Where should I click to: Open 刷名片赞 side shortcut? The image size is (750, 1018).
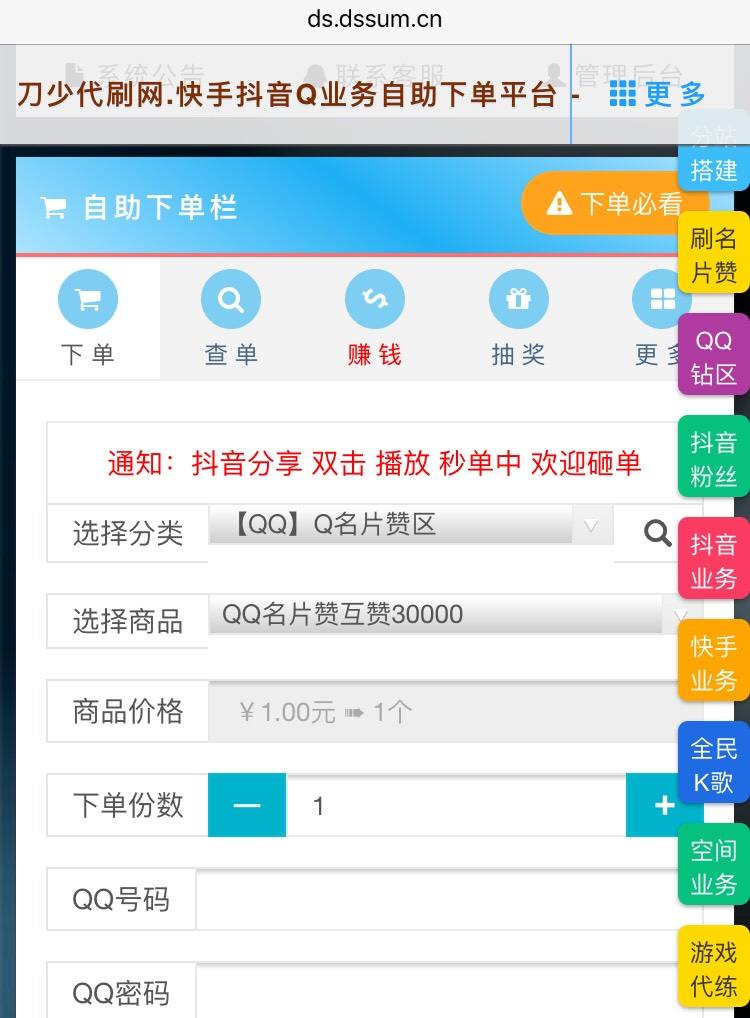coord(713,254)
